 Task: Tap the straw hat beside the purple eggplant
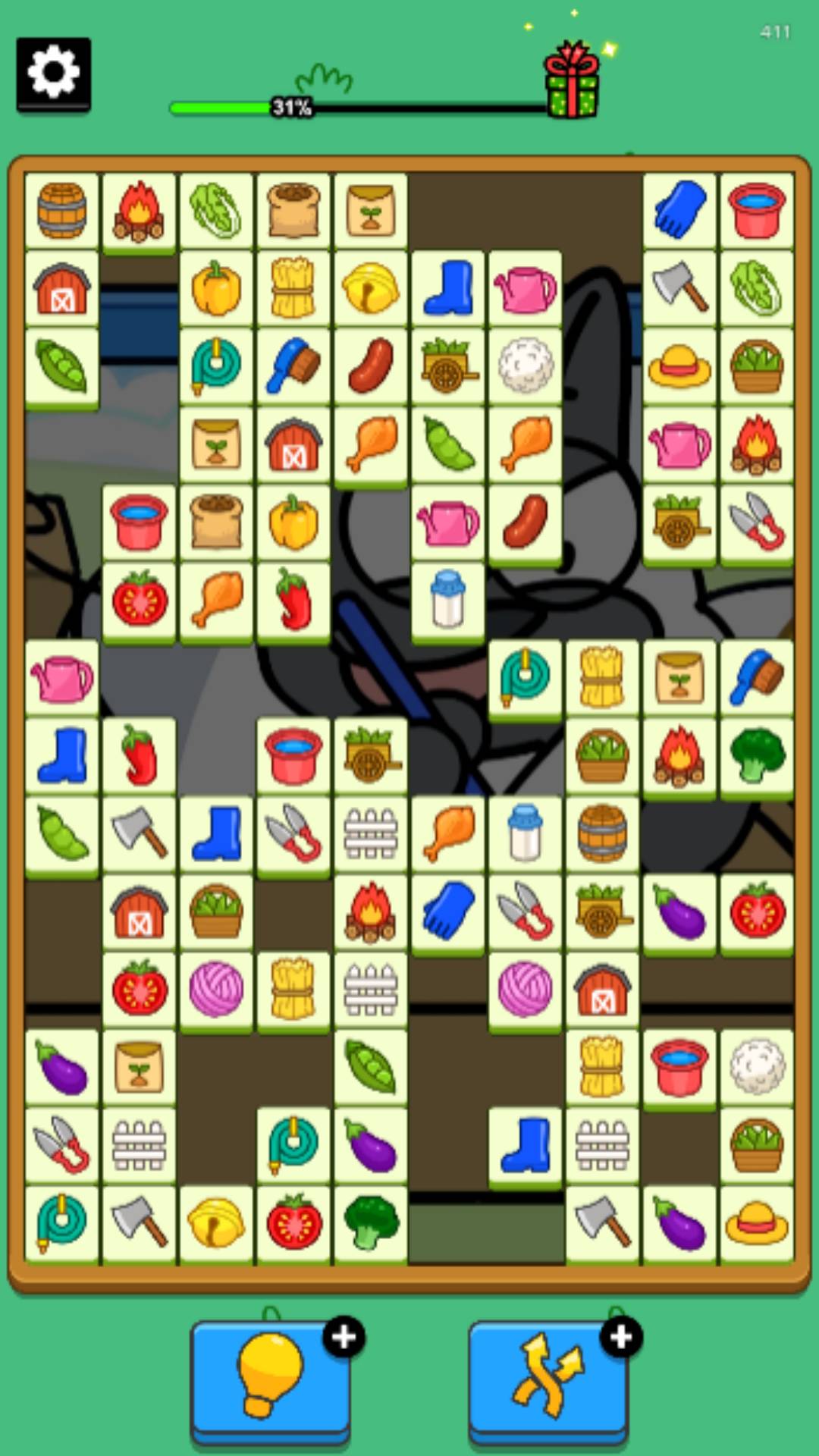[757, 1222]
